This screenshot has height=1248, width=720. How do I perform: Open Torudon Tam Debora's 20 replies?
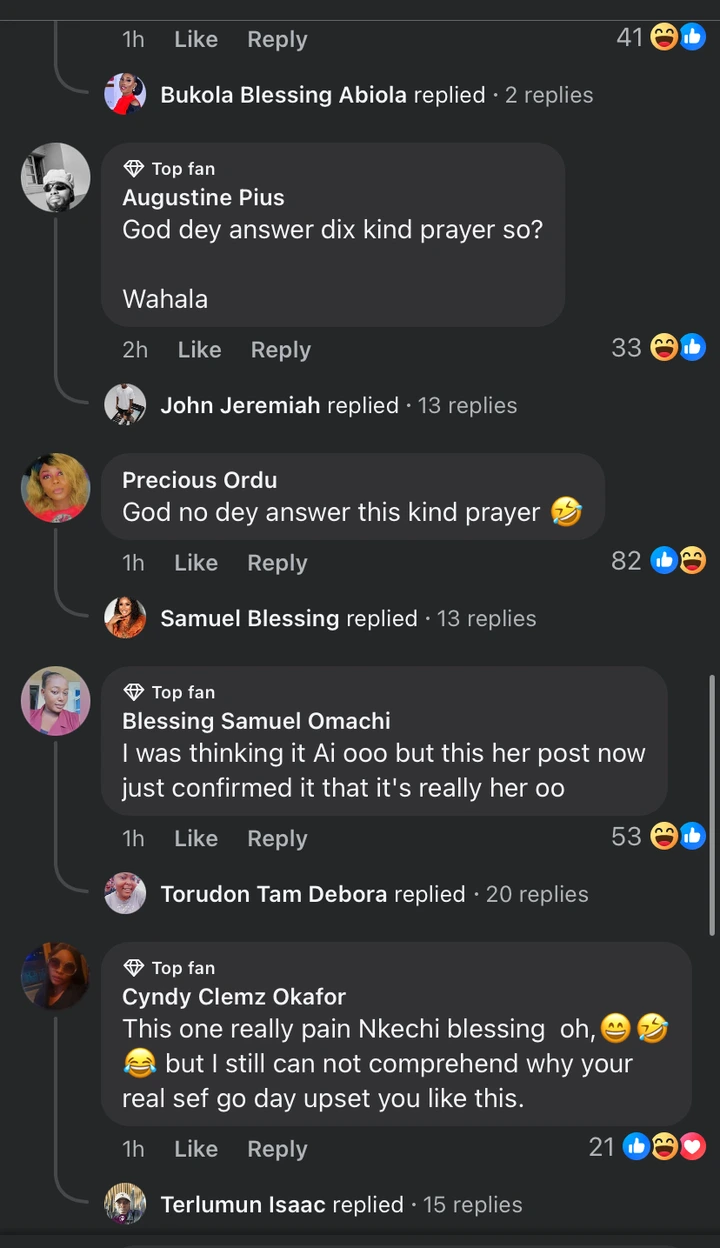click(374, 894)
